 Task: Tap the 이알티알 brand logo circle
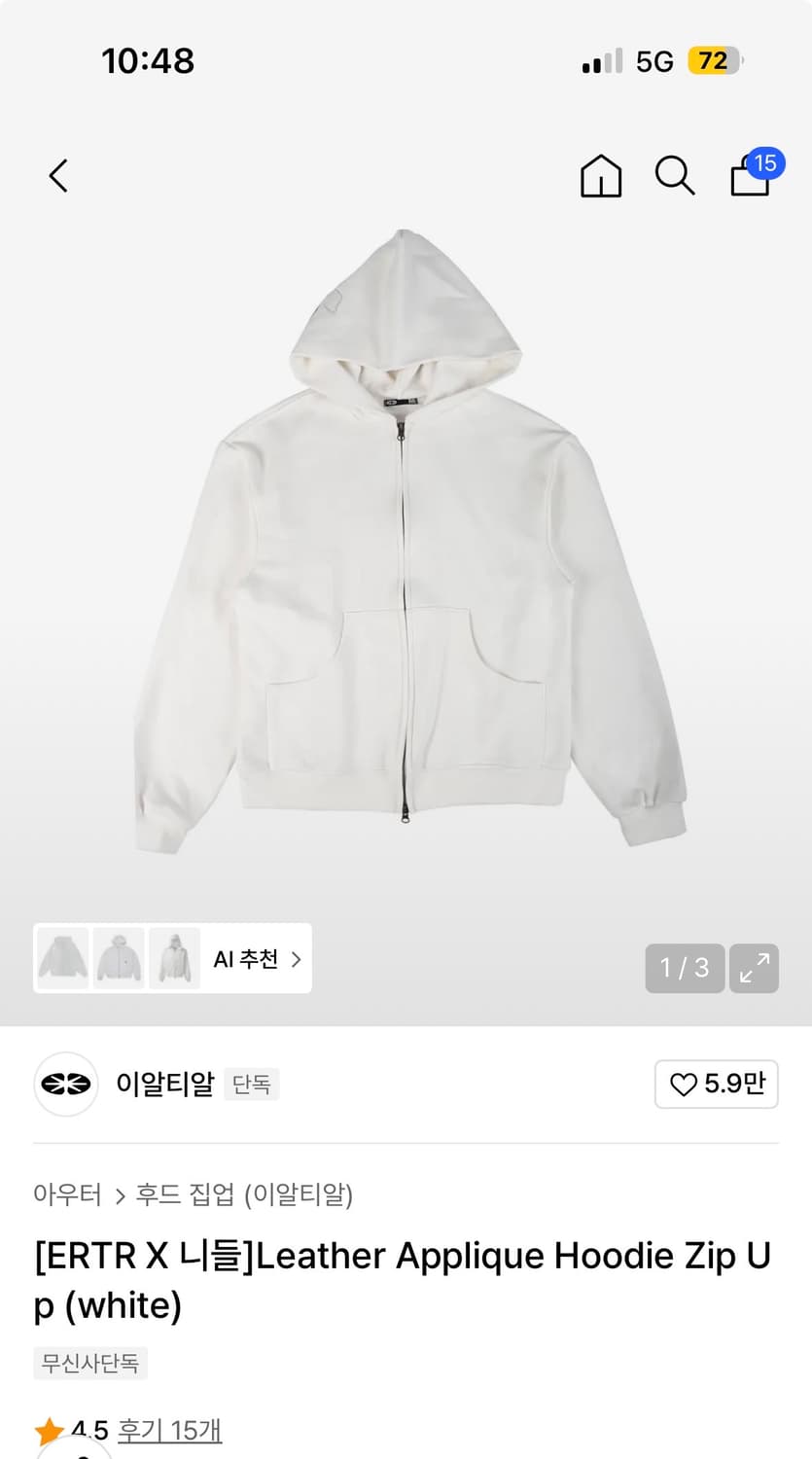point(65,1084)
